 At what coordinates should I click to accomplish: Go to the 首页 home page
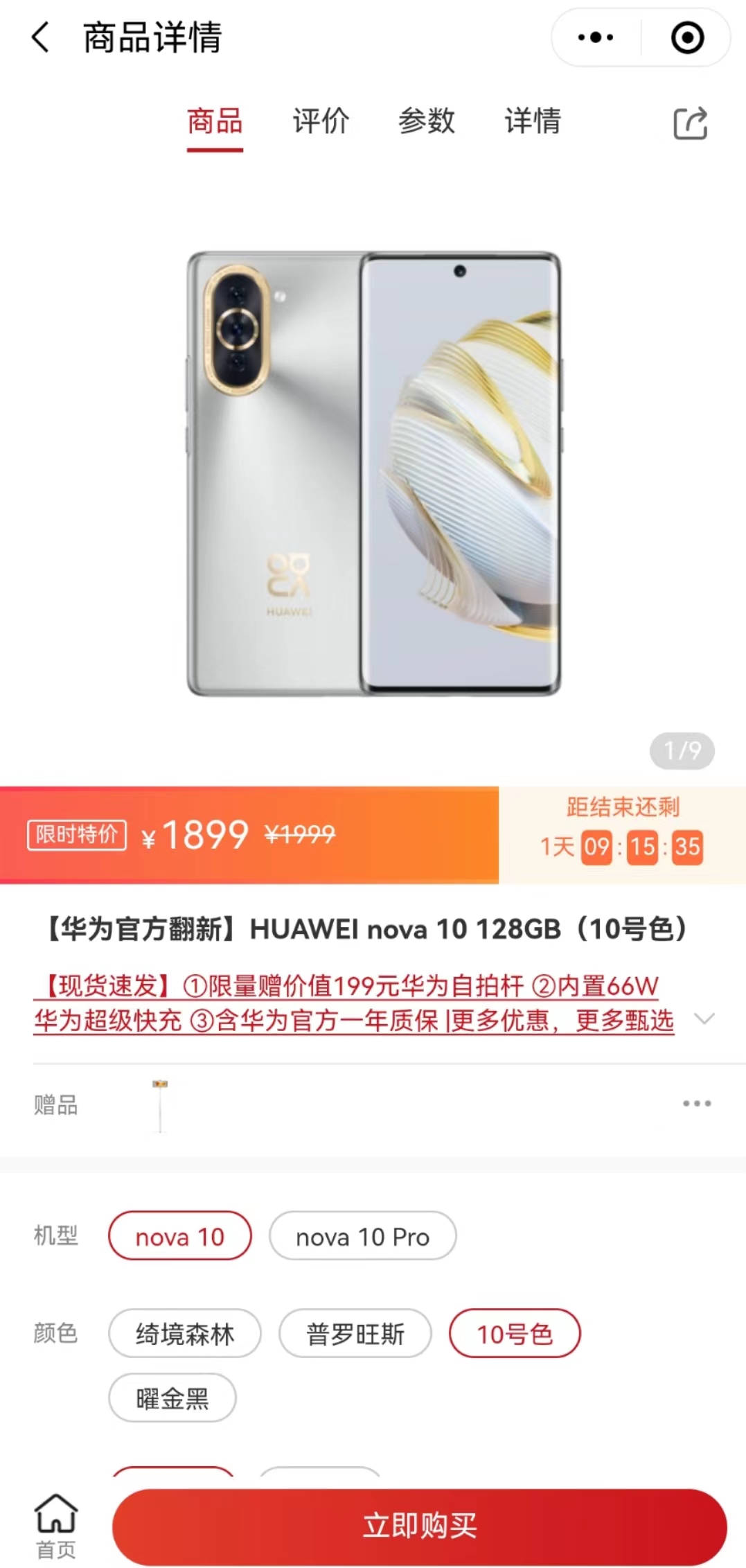56,1526
